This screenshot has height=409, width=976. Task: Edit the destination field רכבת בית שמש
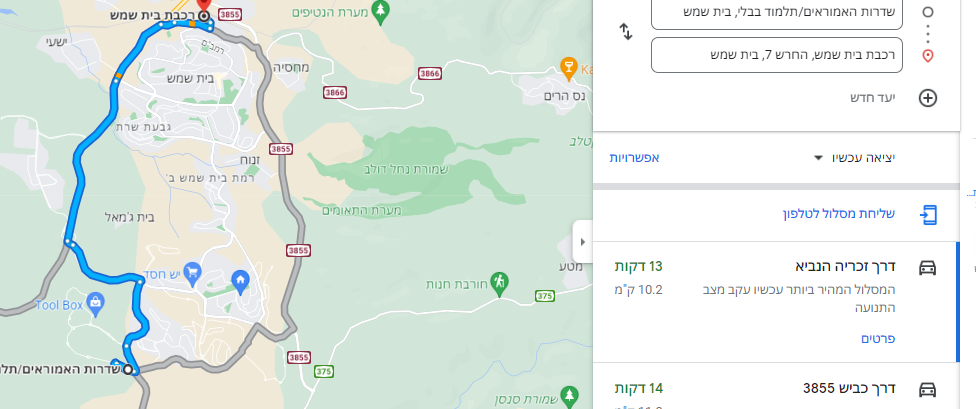point(776,54)
